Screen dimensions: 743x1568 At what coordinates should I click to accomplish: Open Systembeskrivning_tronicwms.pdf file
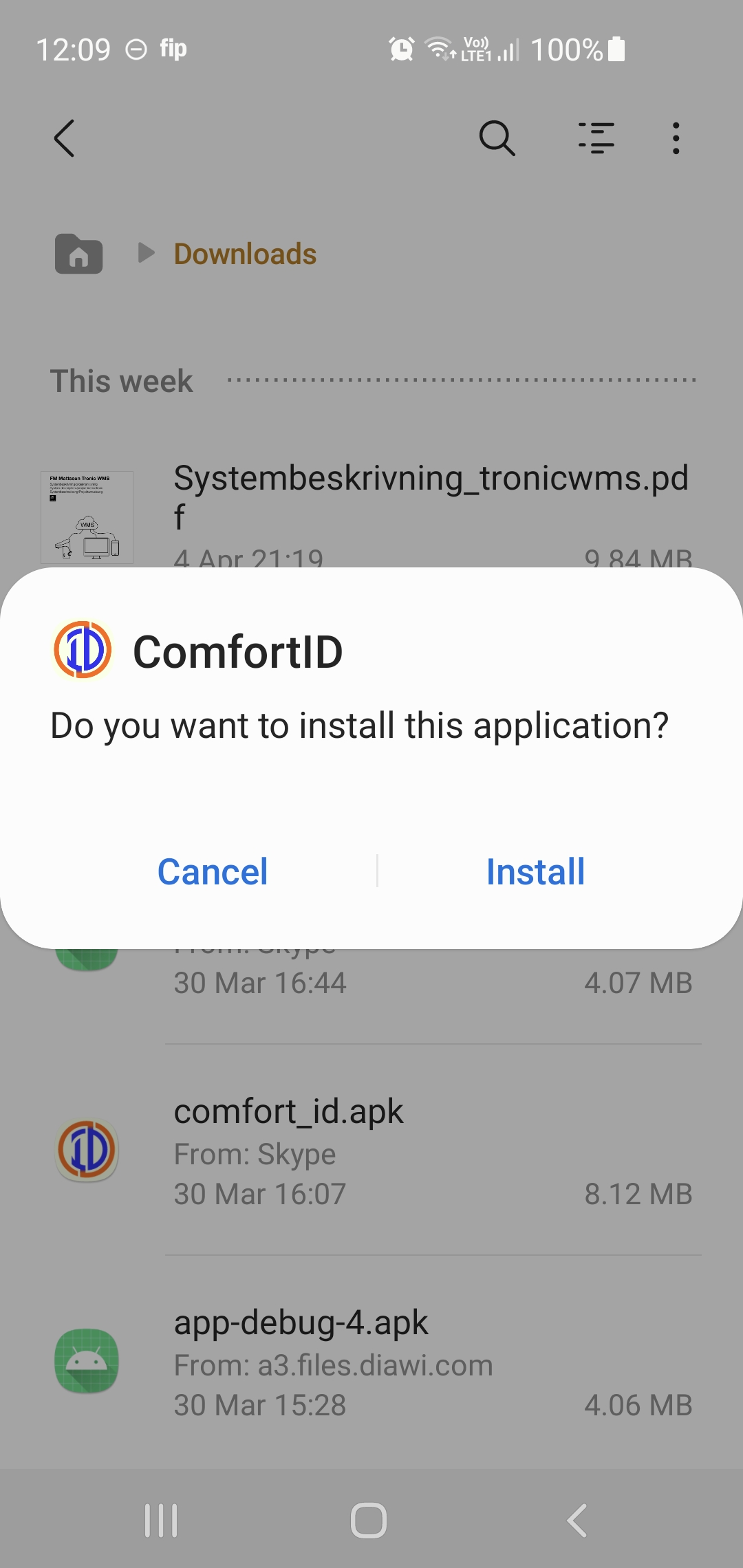click(371, 516)
